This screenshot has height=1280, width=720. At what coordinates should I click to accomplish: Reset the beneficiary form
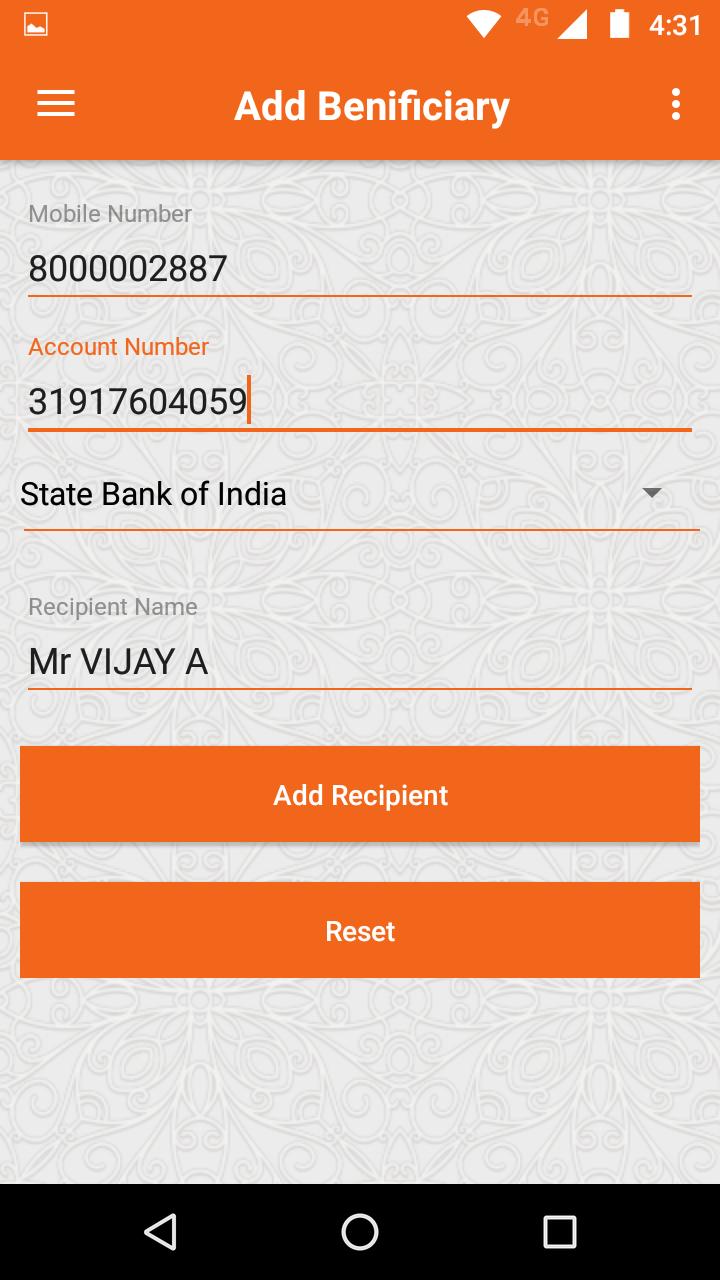[x=360, y=931]
